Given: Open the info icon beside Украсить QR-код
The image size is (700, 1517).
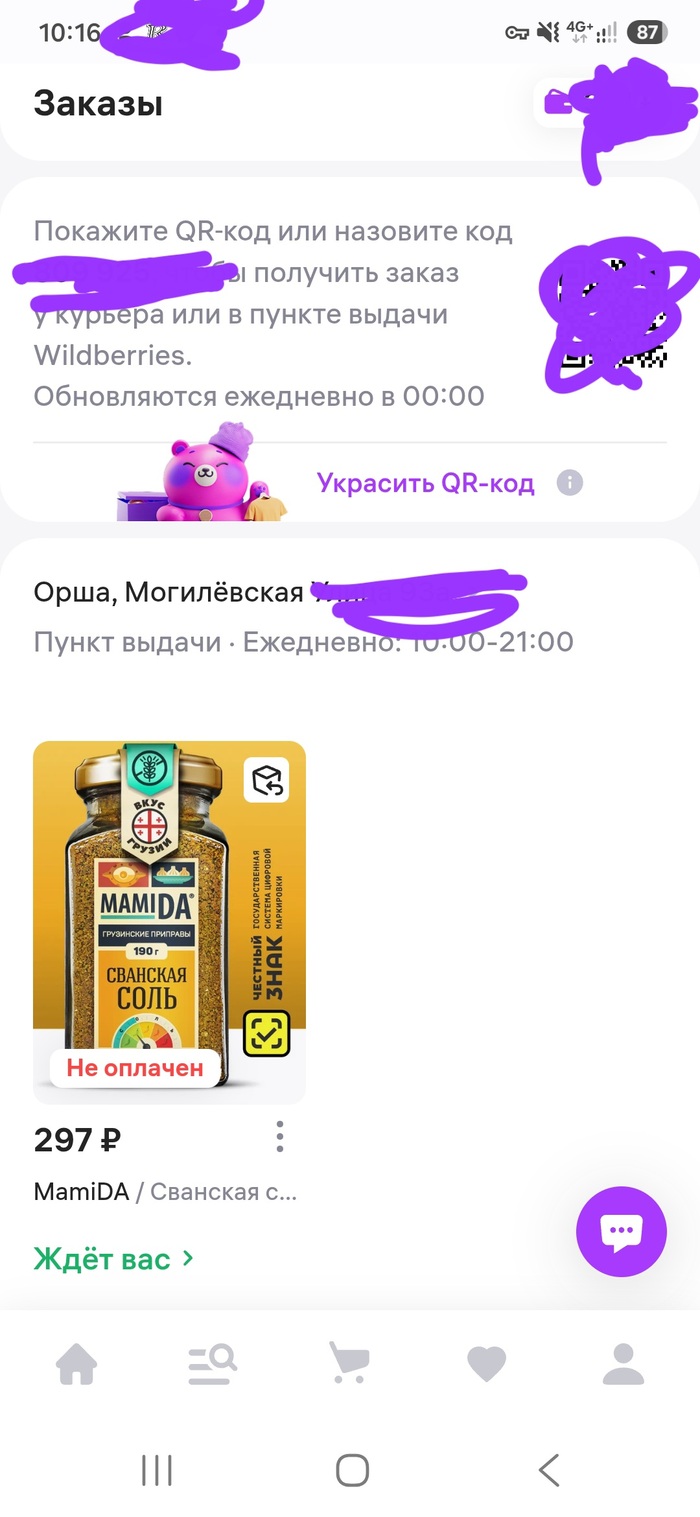Looking at the screenshot, I should point(569,484).
